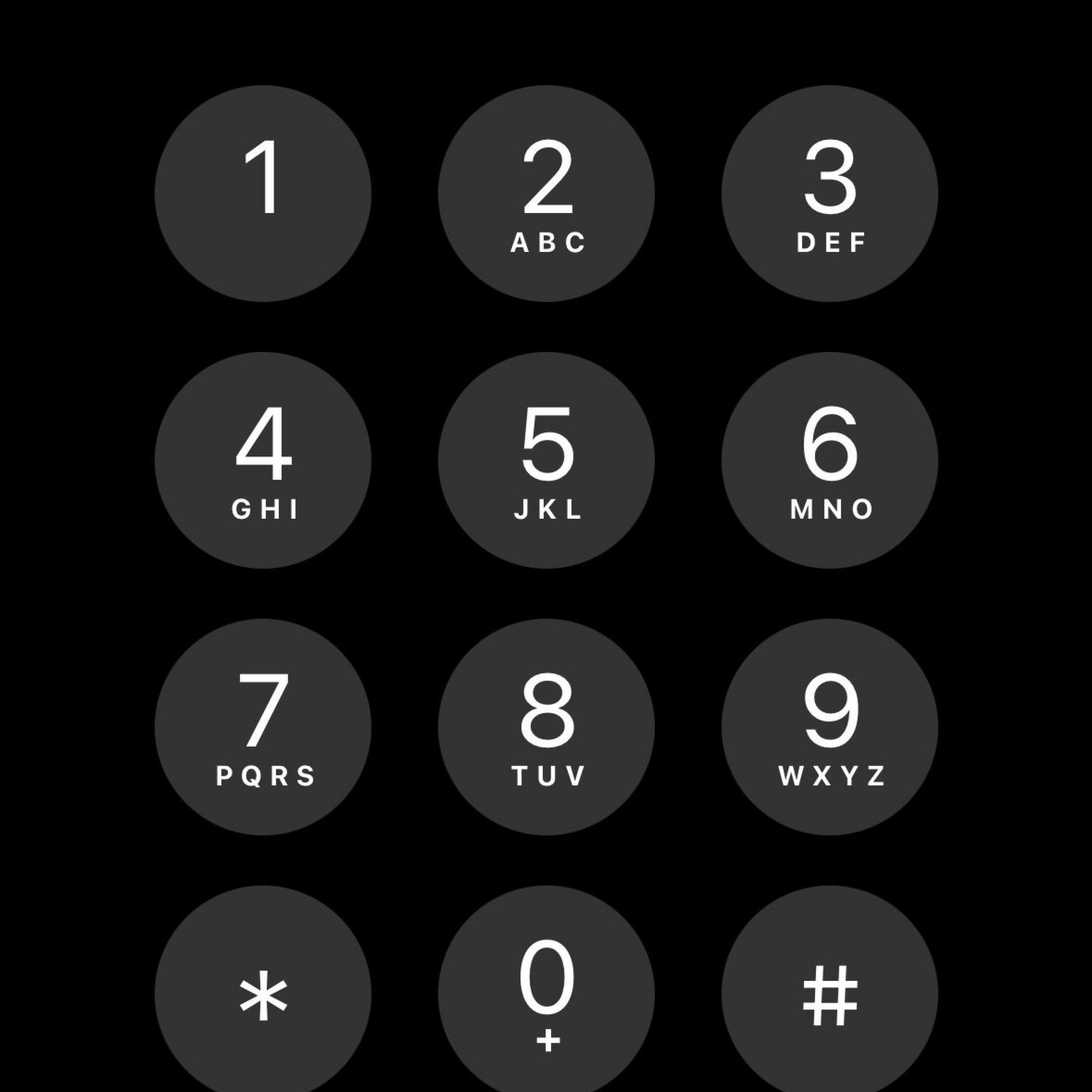Dial 5 JKL on the keypad

tap(546, 460)
